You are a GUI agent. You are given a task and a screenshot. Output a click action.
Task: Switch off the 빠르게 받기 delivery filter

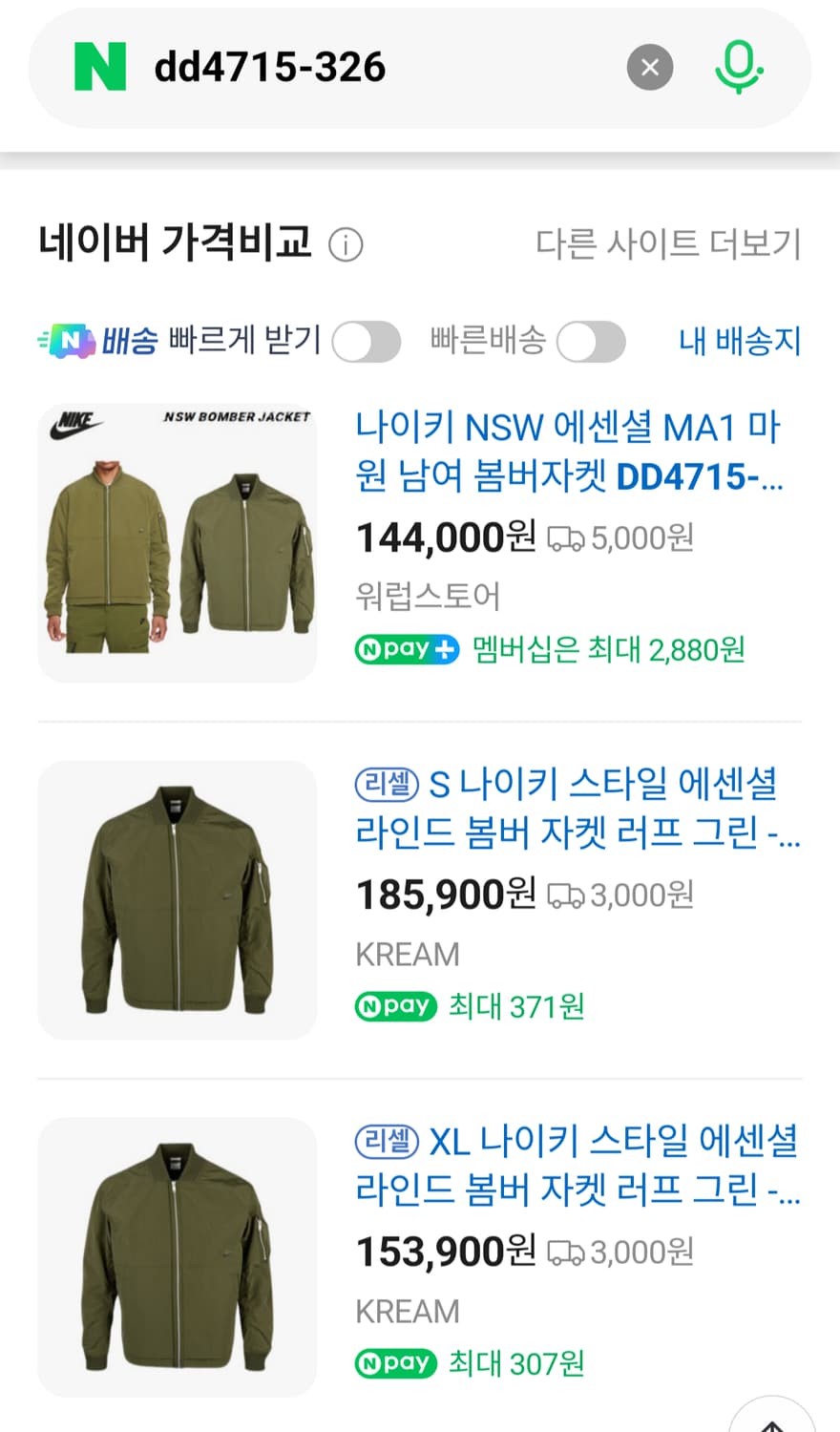(367, 341)
